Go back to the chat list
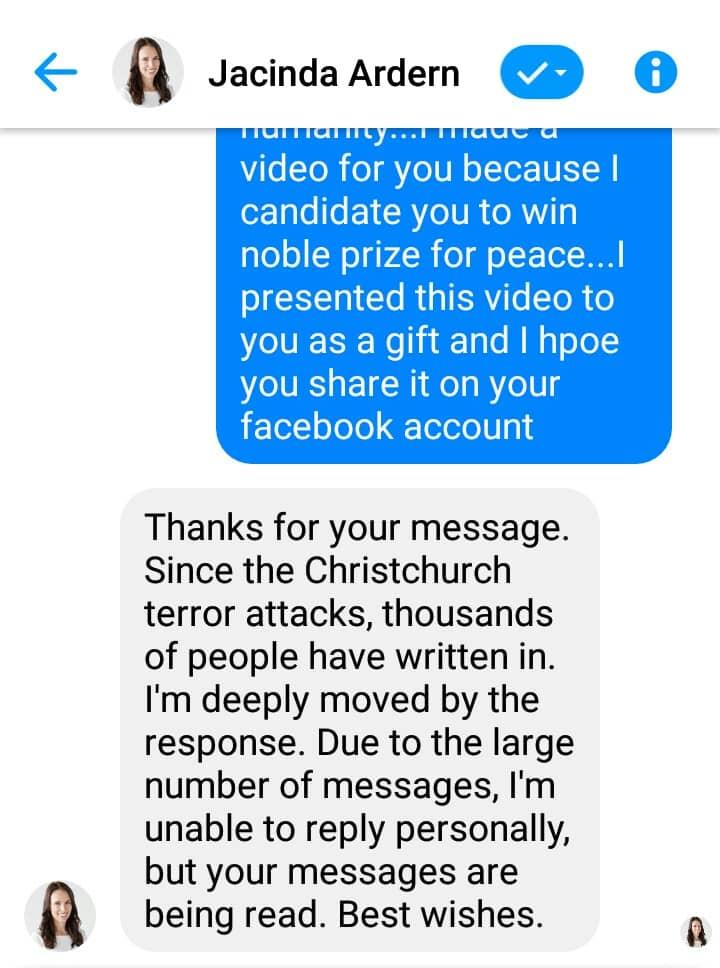720x968 pixels. (57, 72)
